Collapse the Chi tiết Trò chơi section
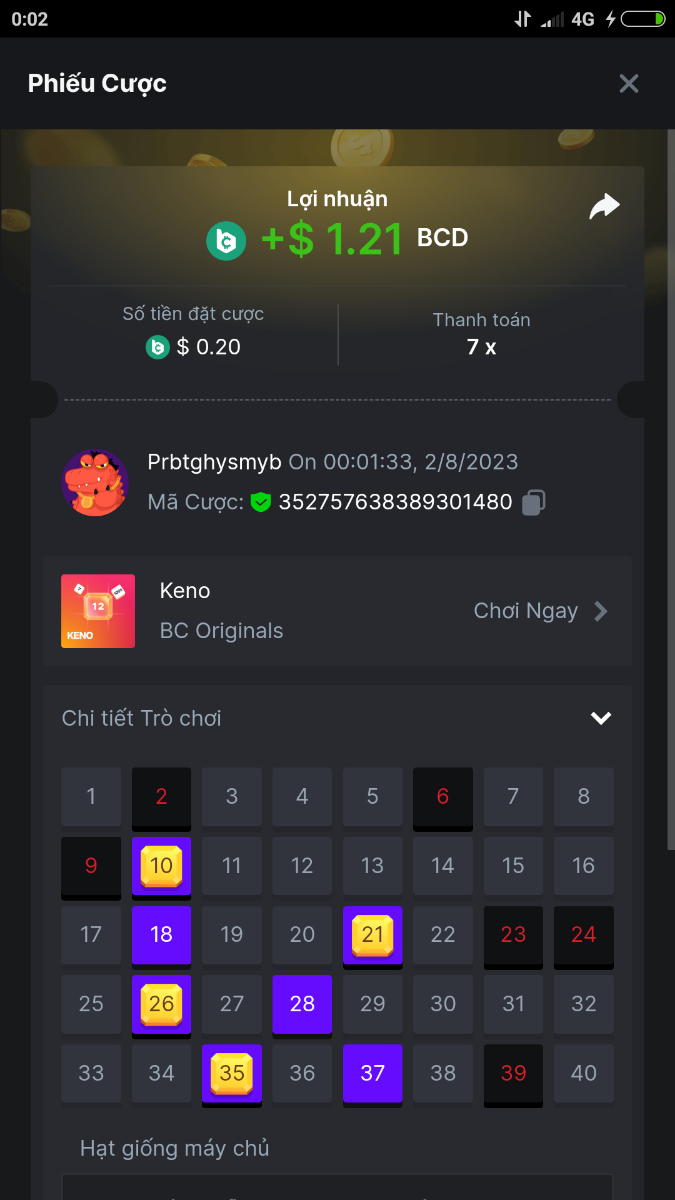 pyautogui.click(x=600, y=718)
